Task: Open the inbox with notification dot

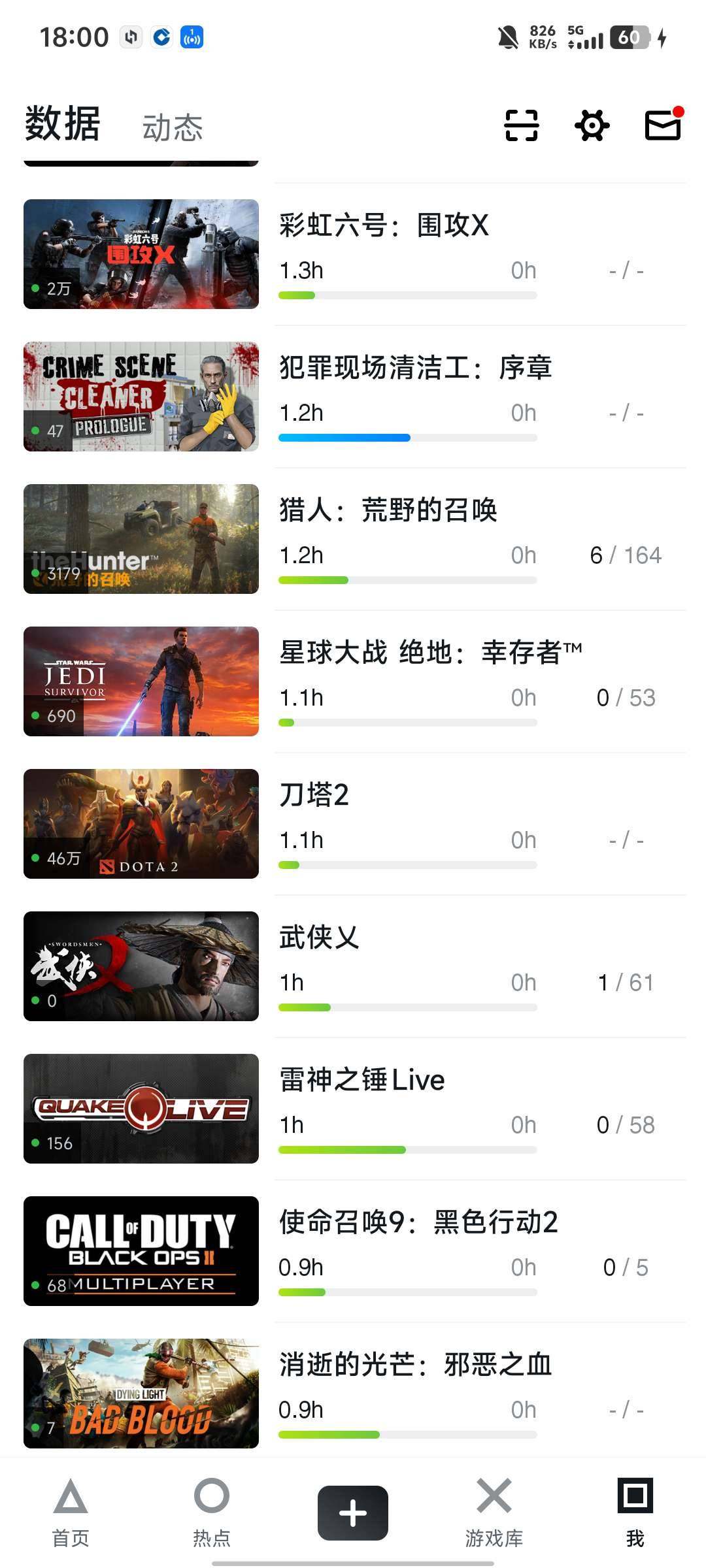Action: tap(662, 124)
